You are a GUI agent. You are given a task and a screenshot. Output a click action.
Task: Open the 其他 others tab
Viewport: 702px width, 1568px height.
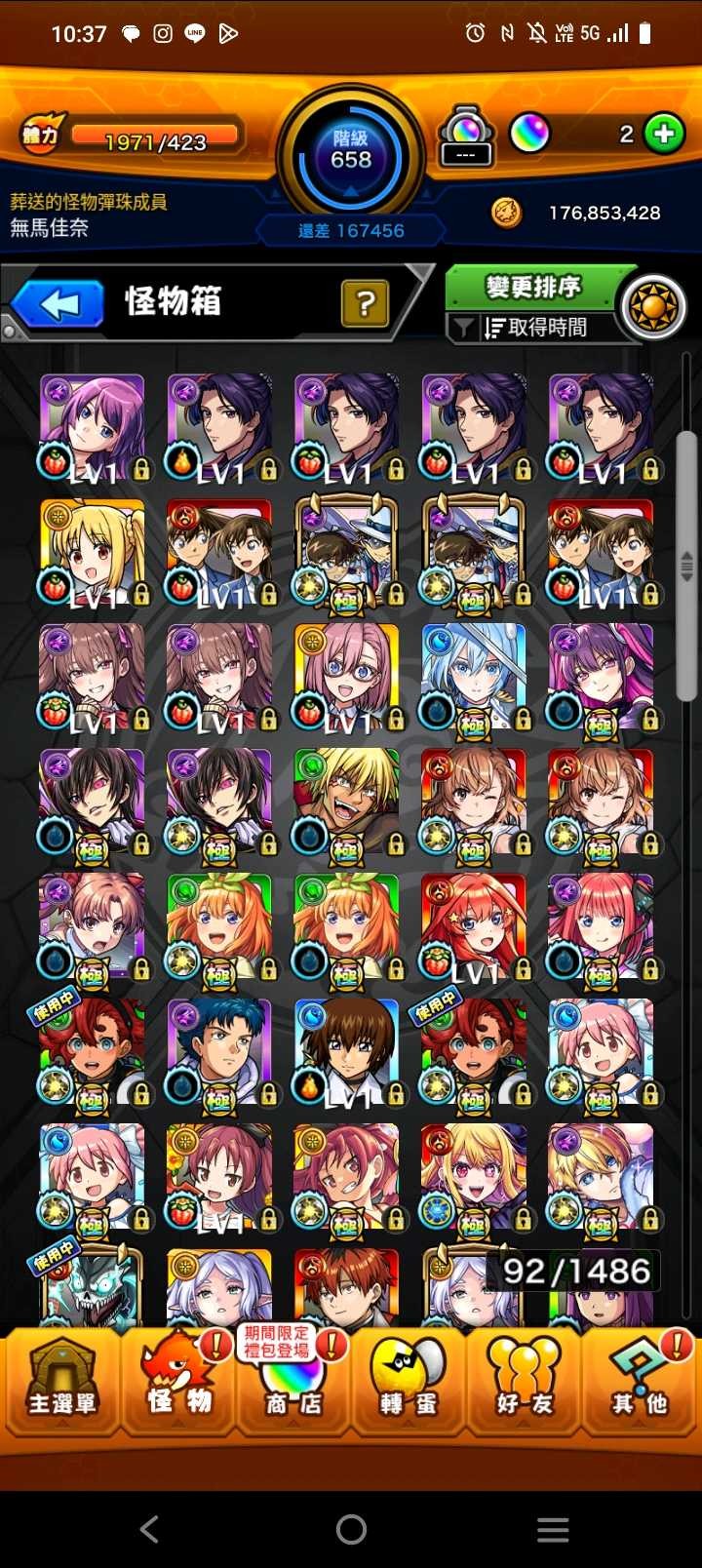639,1381
